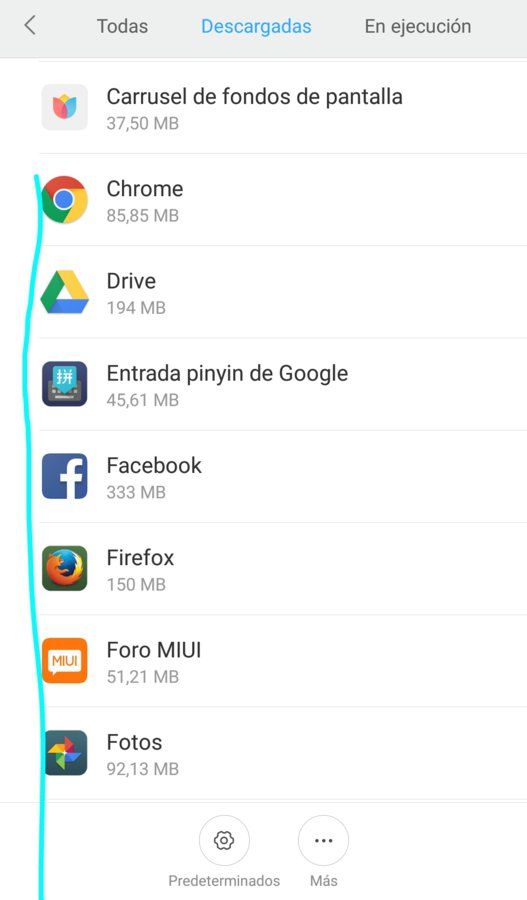Viewport: 527px width, 900px height.
Task: Select the Descargadas tab
Action: tap(256, 26)
